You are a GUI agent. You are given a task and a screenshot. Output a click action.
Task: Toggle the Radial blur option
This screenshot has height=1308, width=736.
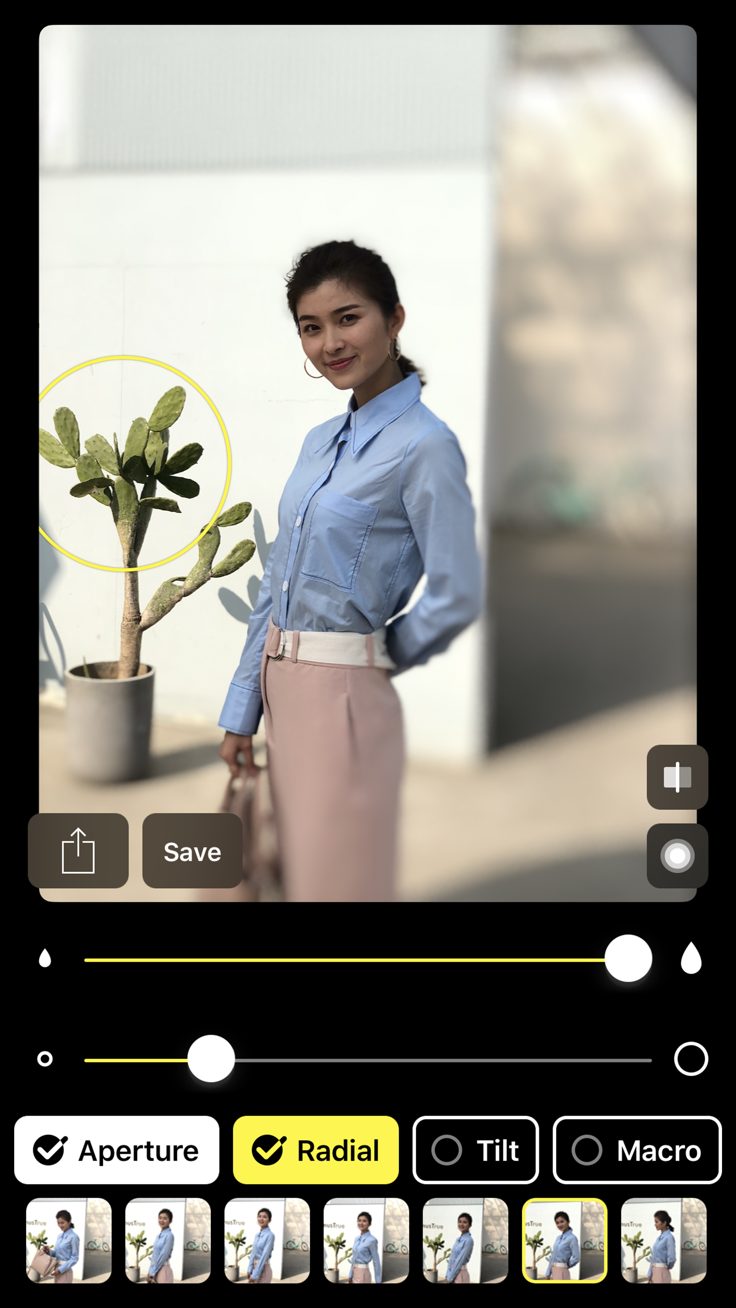(x=316, y=1150)
